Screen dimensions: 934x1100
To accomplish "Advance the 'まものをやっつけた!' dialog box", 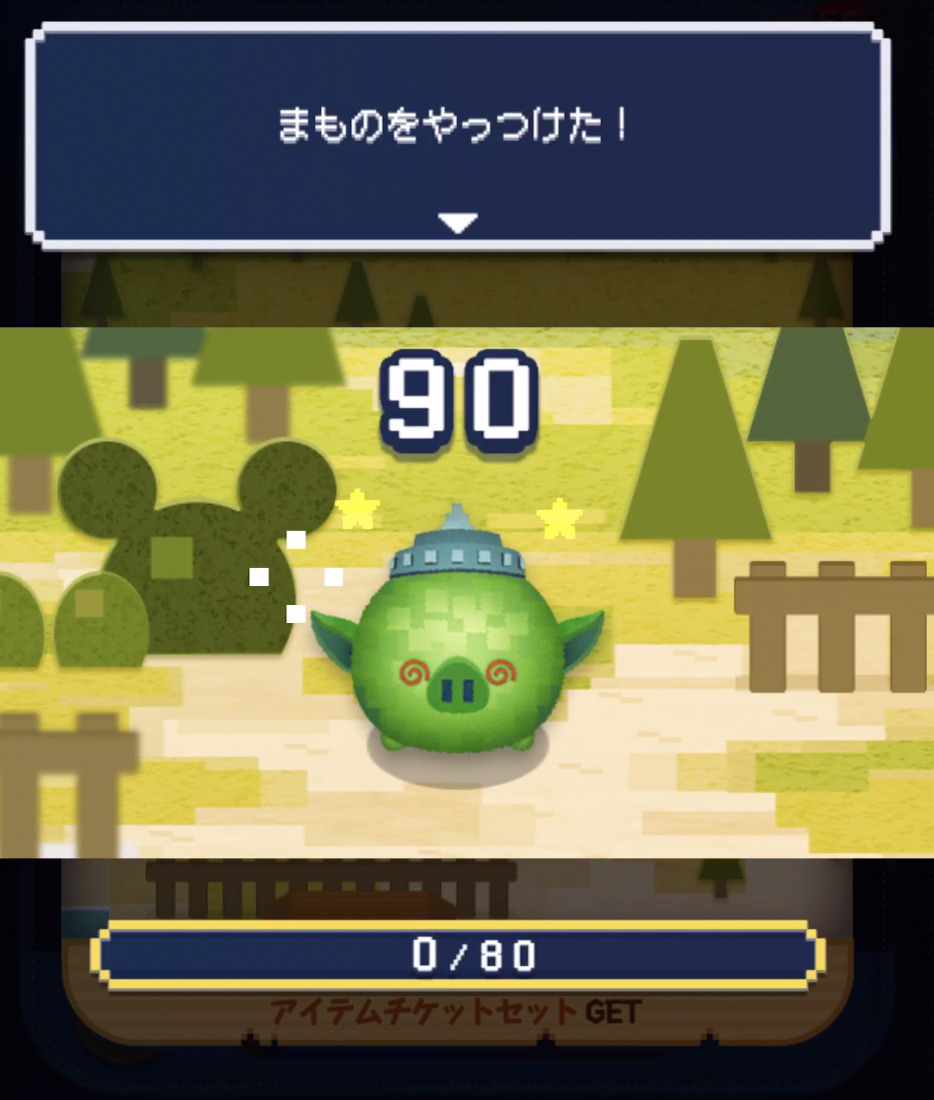I will pos(458,223).
